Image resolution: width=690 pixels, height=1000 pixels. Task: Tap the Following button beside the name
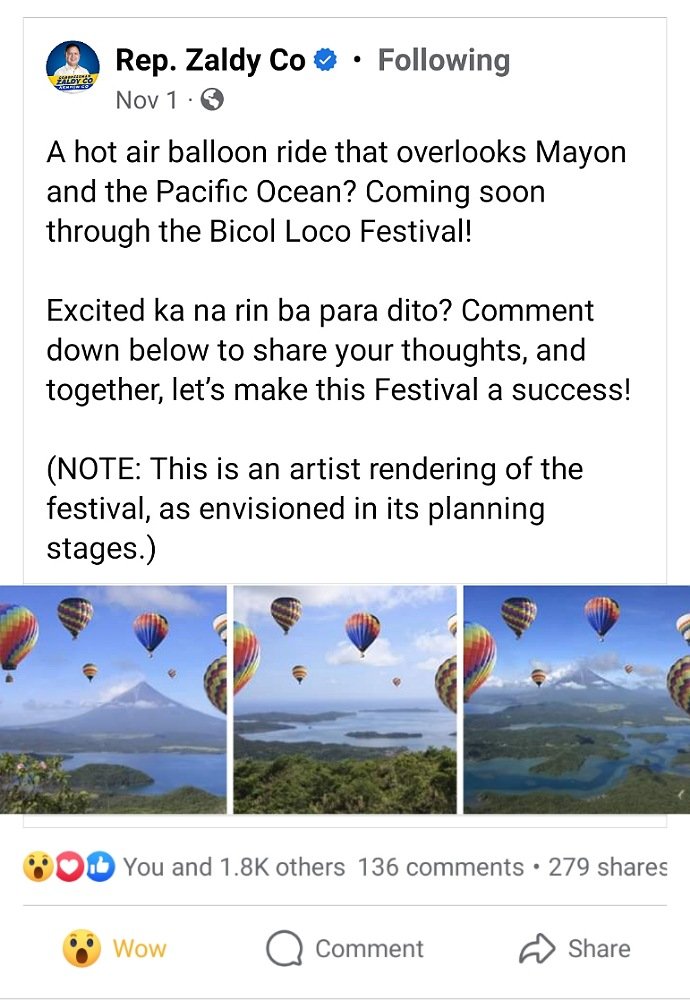443,61
